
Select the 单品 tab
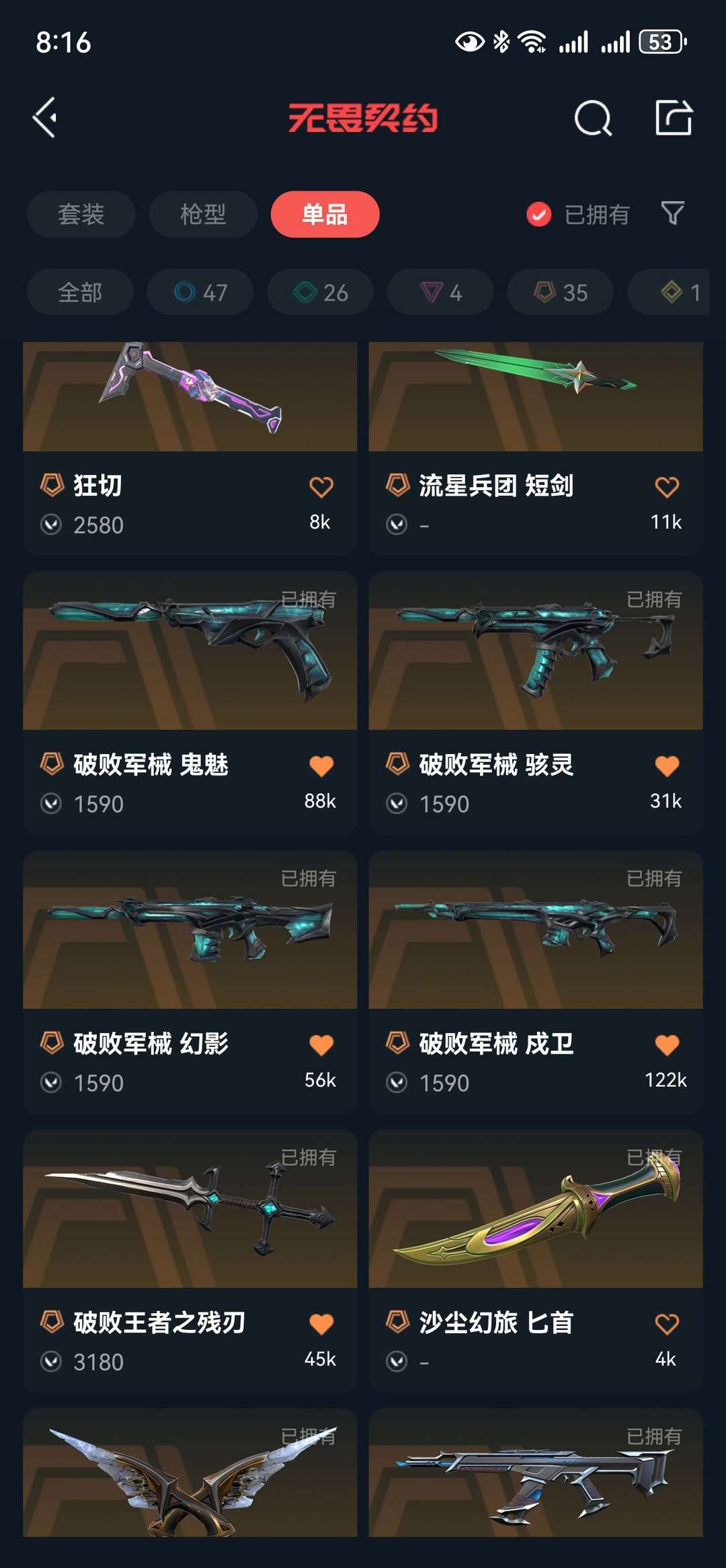pyautogui.click(x=325, y=215)
